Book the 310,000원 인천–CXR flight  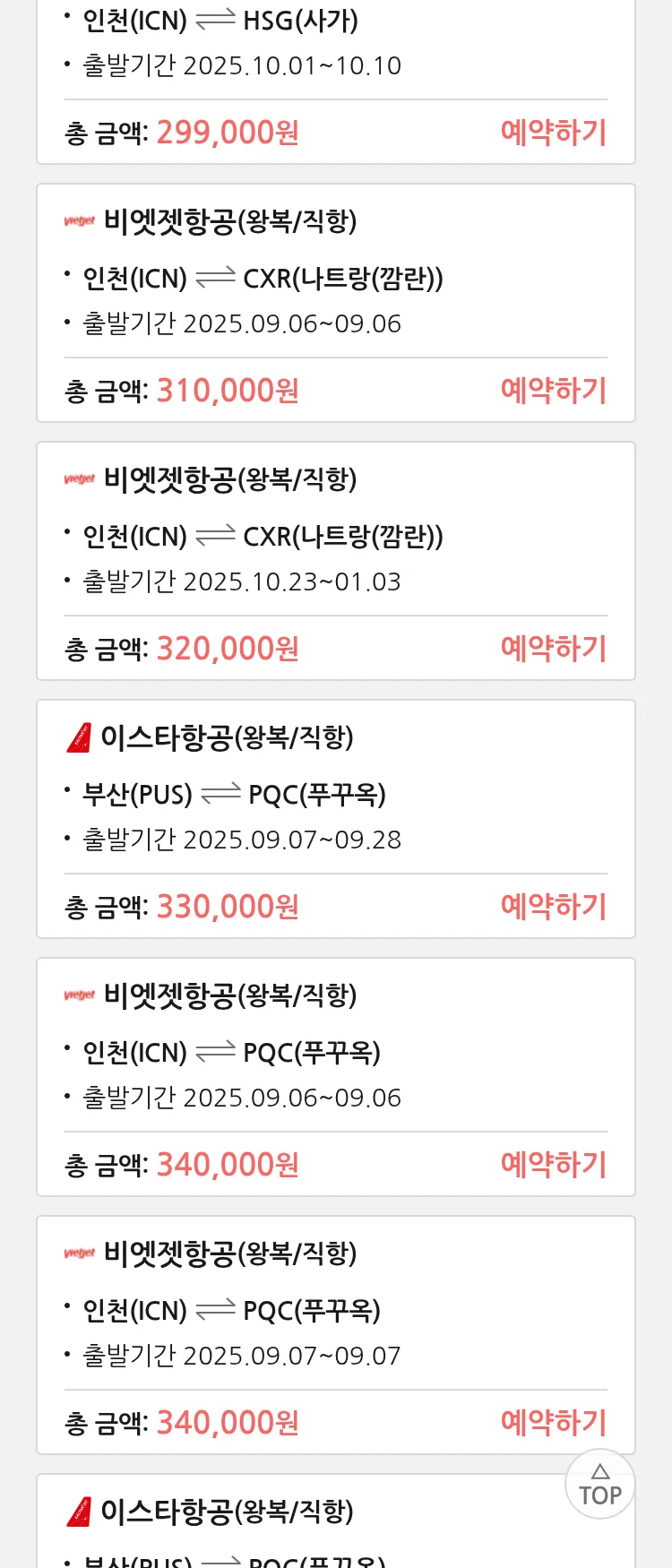tap(553, 391)
